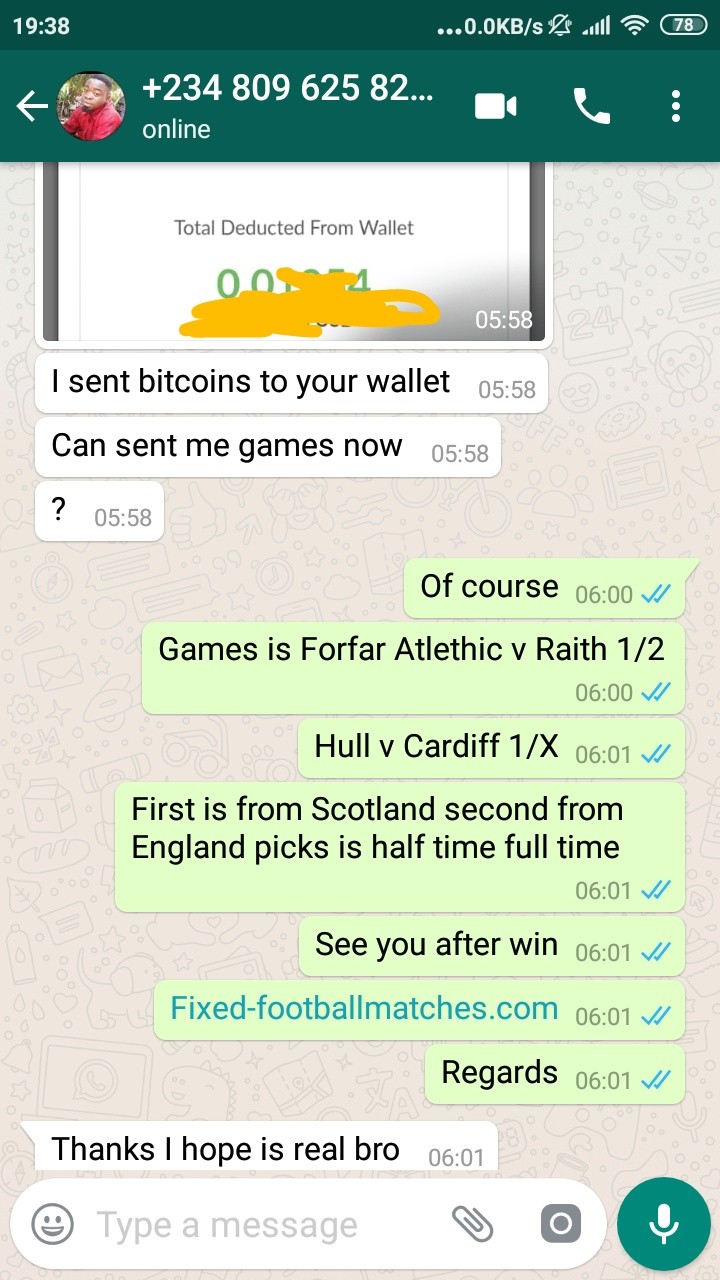The image size is (720, 1280).
Task: Open the Fixed-footballmatches.com link
Action: (364, 1008)
